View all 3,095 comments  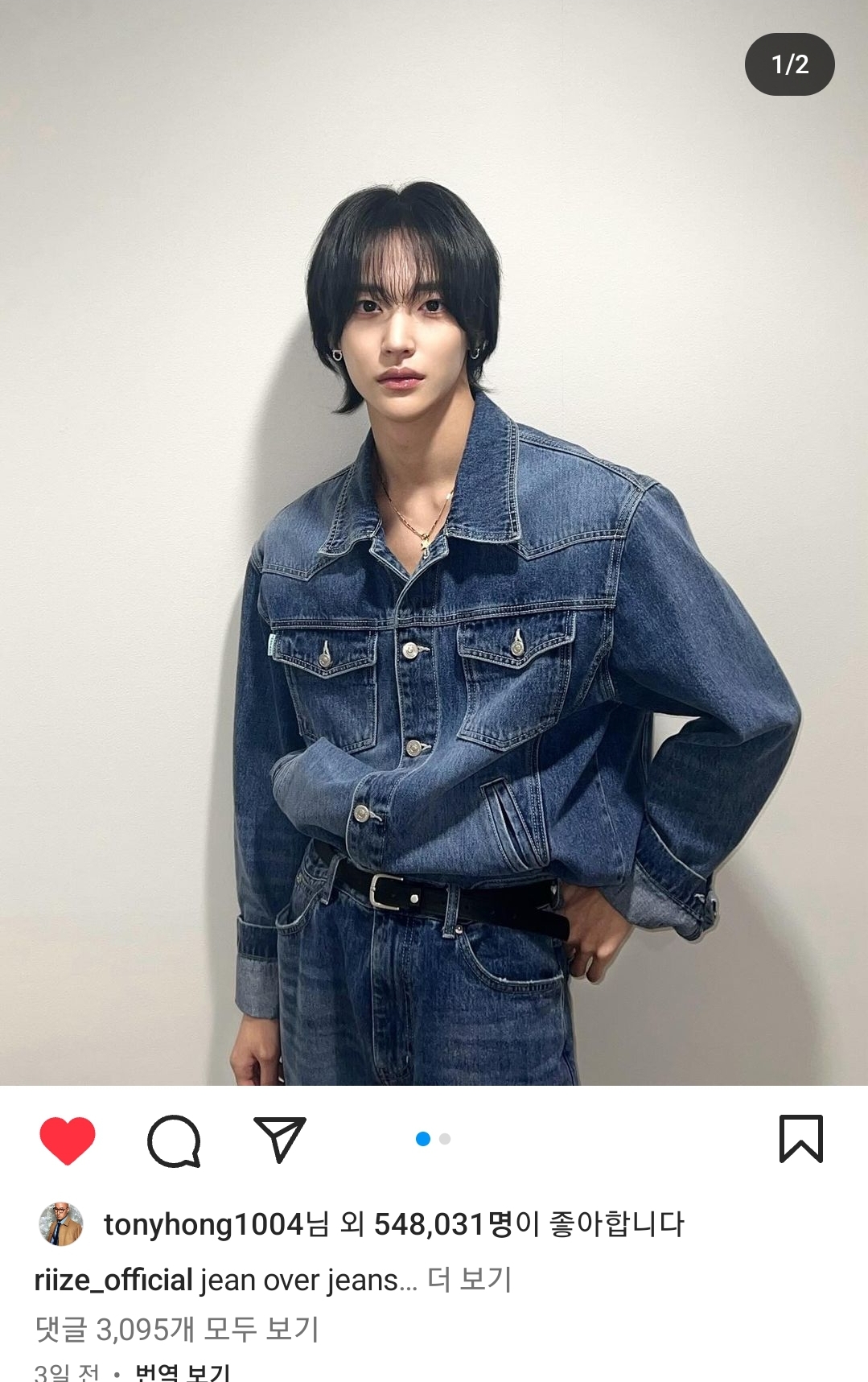(177, 1329)
